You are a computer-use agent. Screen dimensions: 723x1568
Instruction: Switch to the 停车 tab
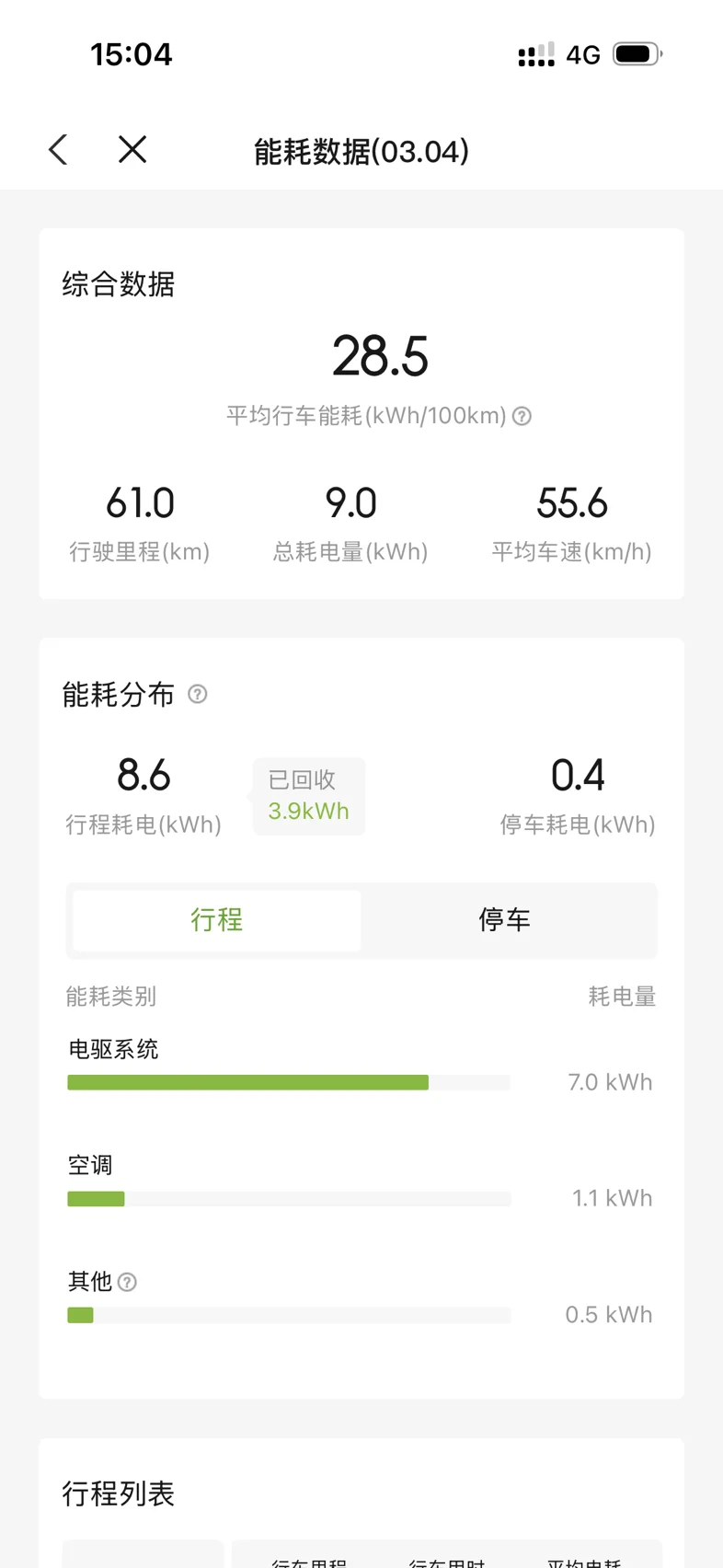point(504,919)
